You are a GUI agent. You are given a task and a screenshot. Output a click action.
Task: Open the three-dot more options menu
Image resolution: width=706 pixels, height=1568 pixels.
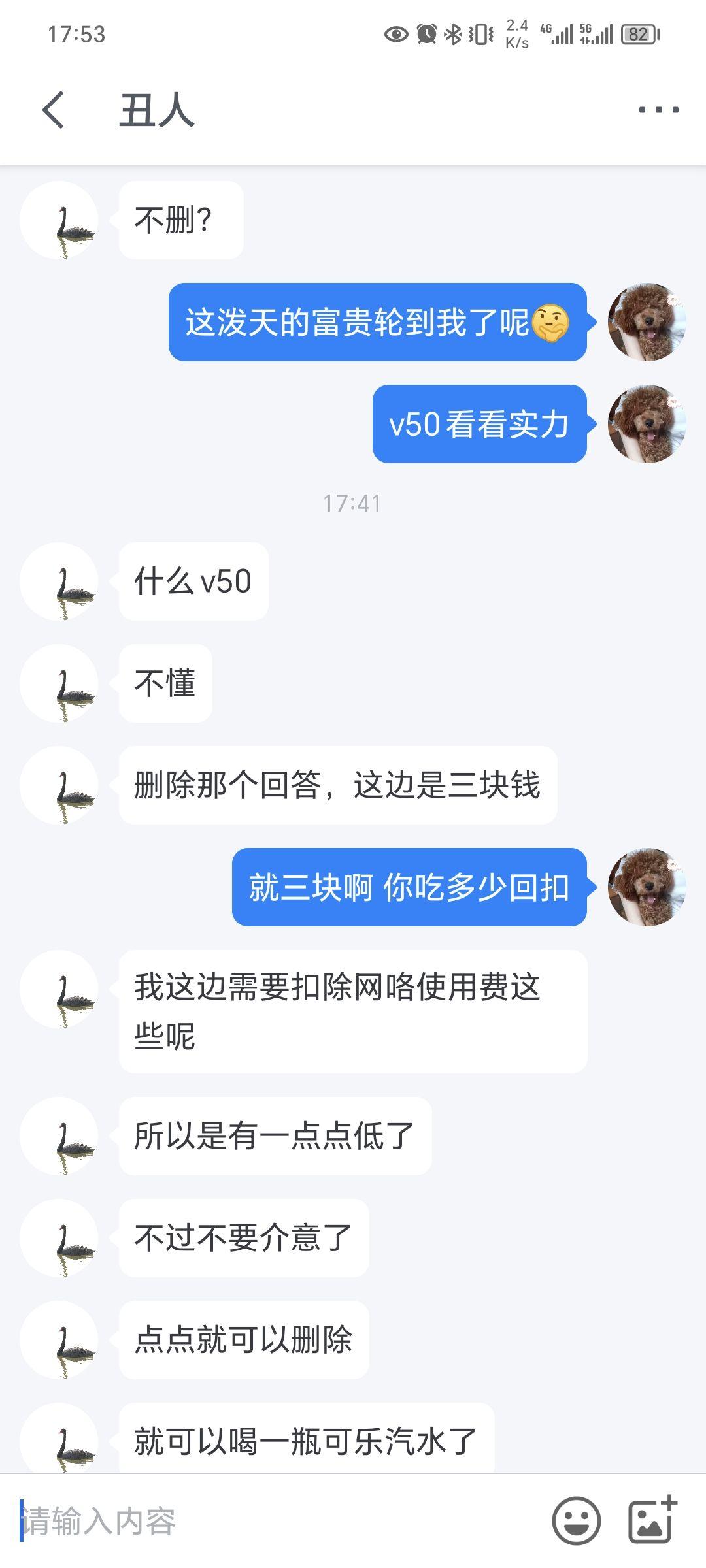(658, 110)
